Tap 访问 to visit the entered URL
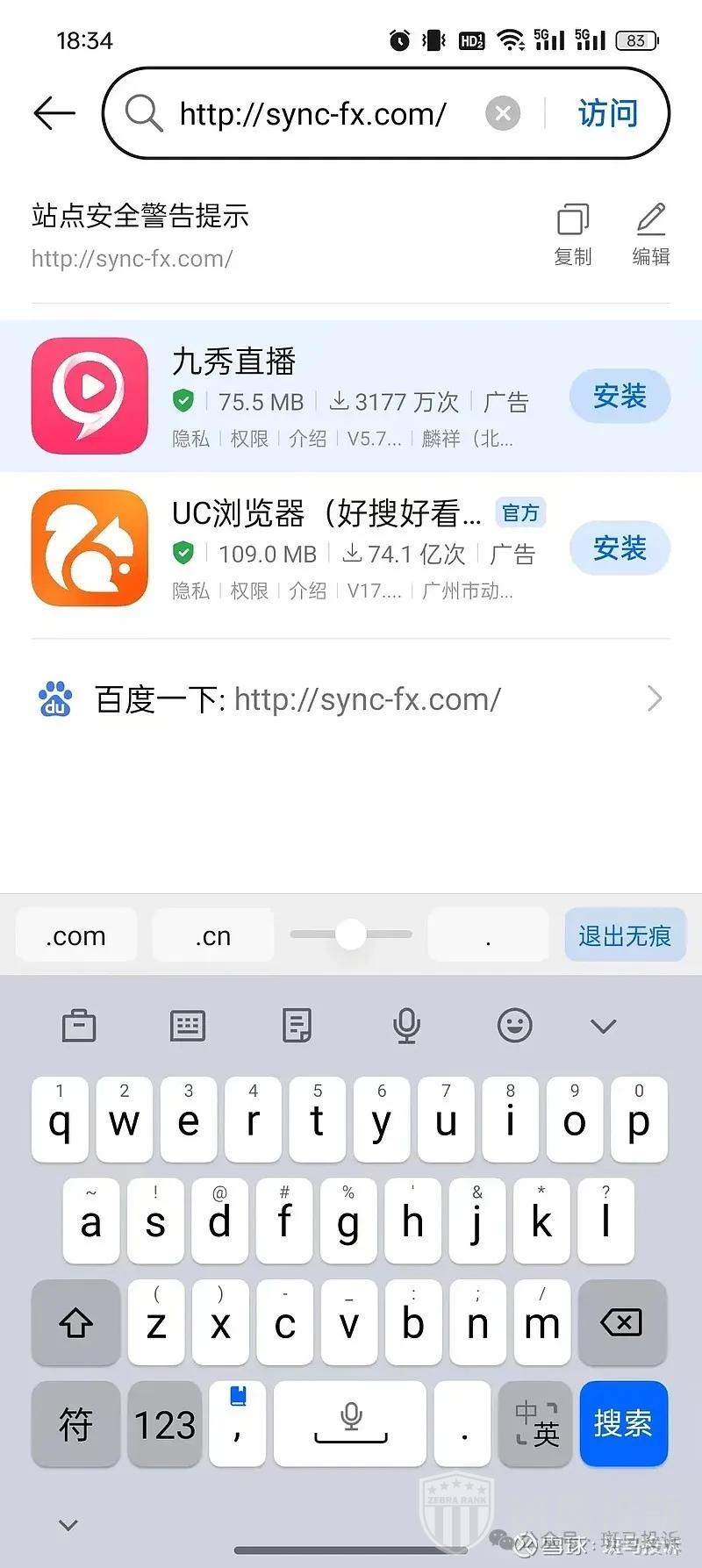Image resolution: width=702 pixels, height=1568 pixels. (x=607, y=113)
